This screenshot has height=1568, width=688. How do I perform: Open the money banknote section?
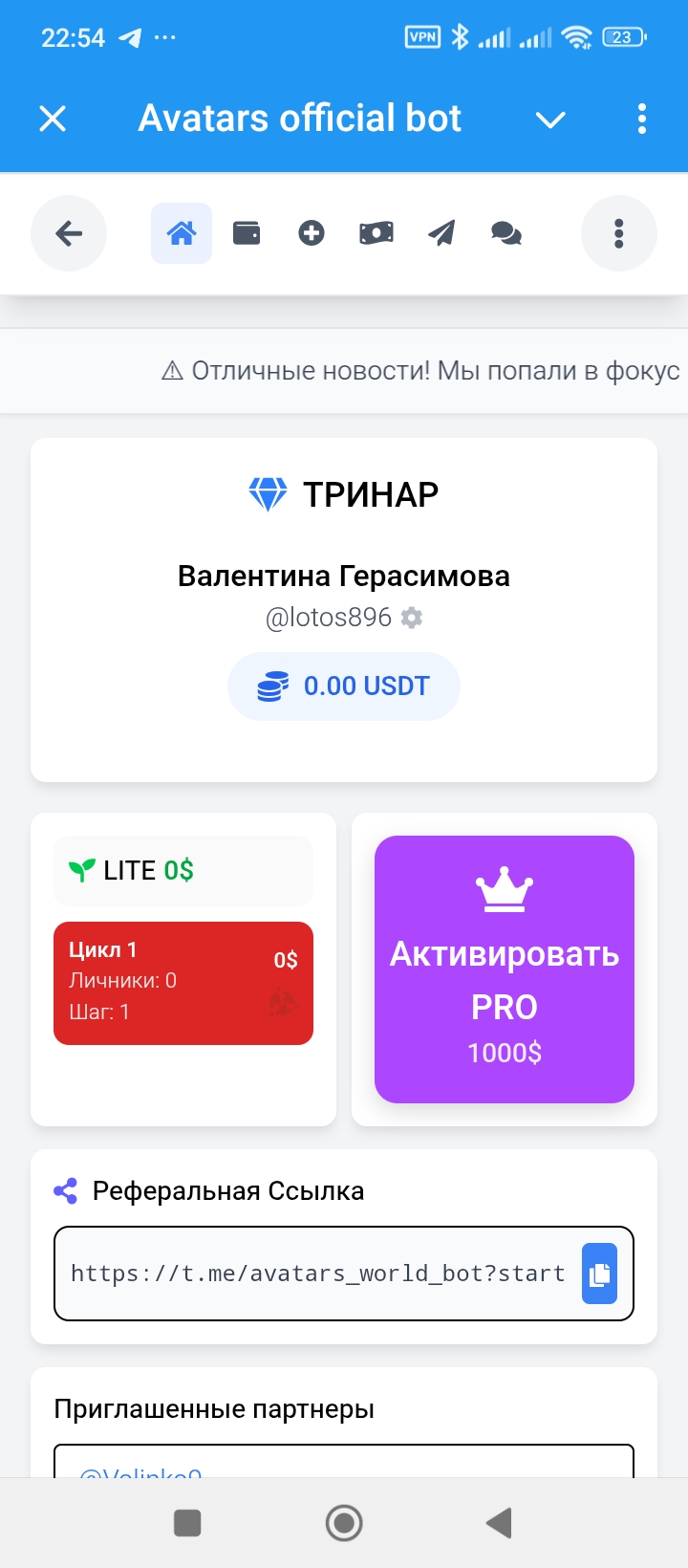point(376,233)
